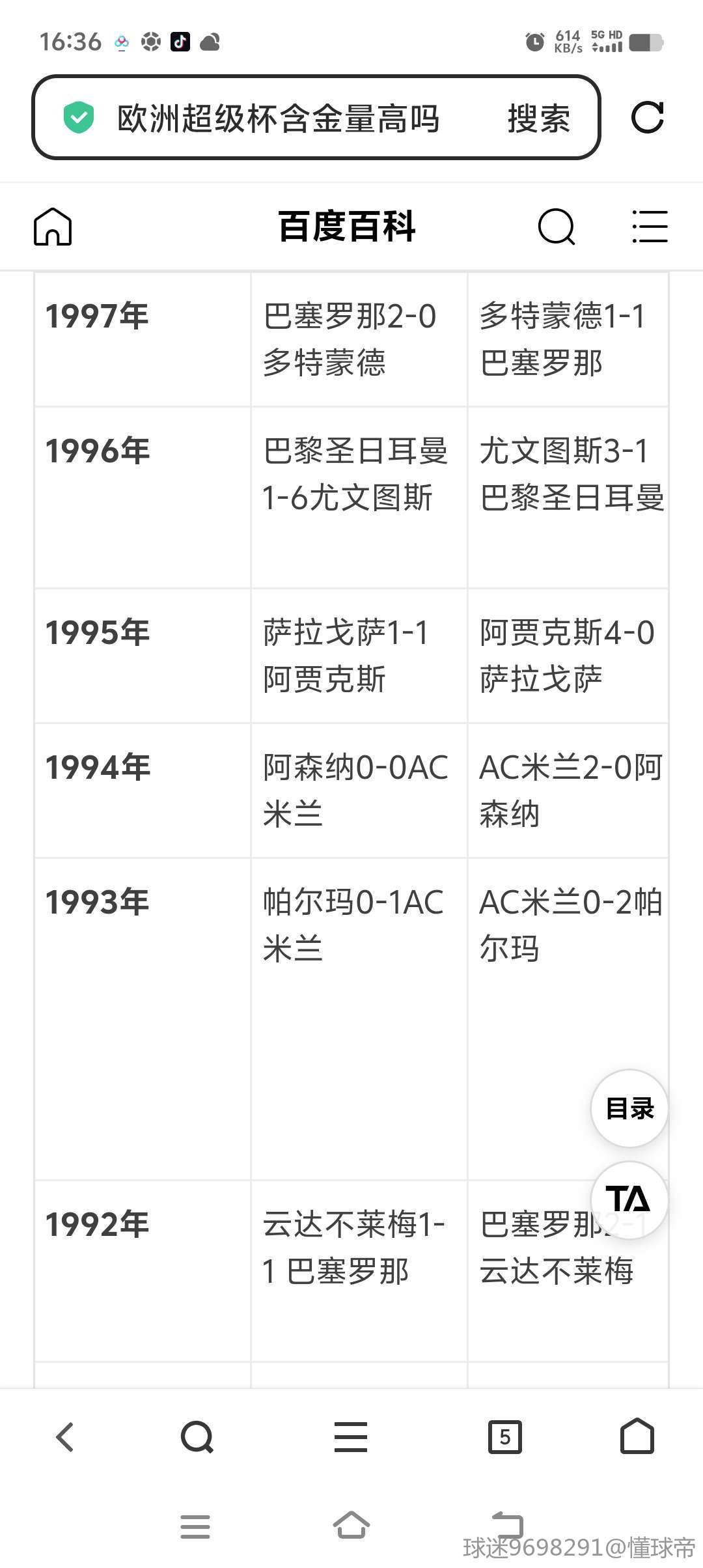Open the 目录 floating button
This screenshot has width=703, height=1568.
tap(629, 1108)
